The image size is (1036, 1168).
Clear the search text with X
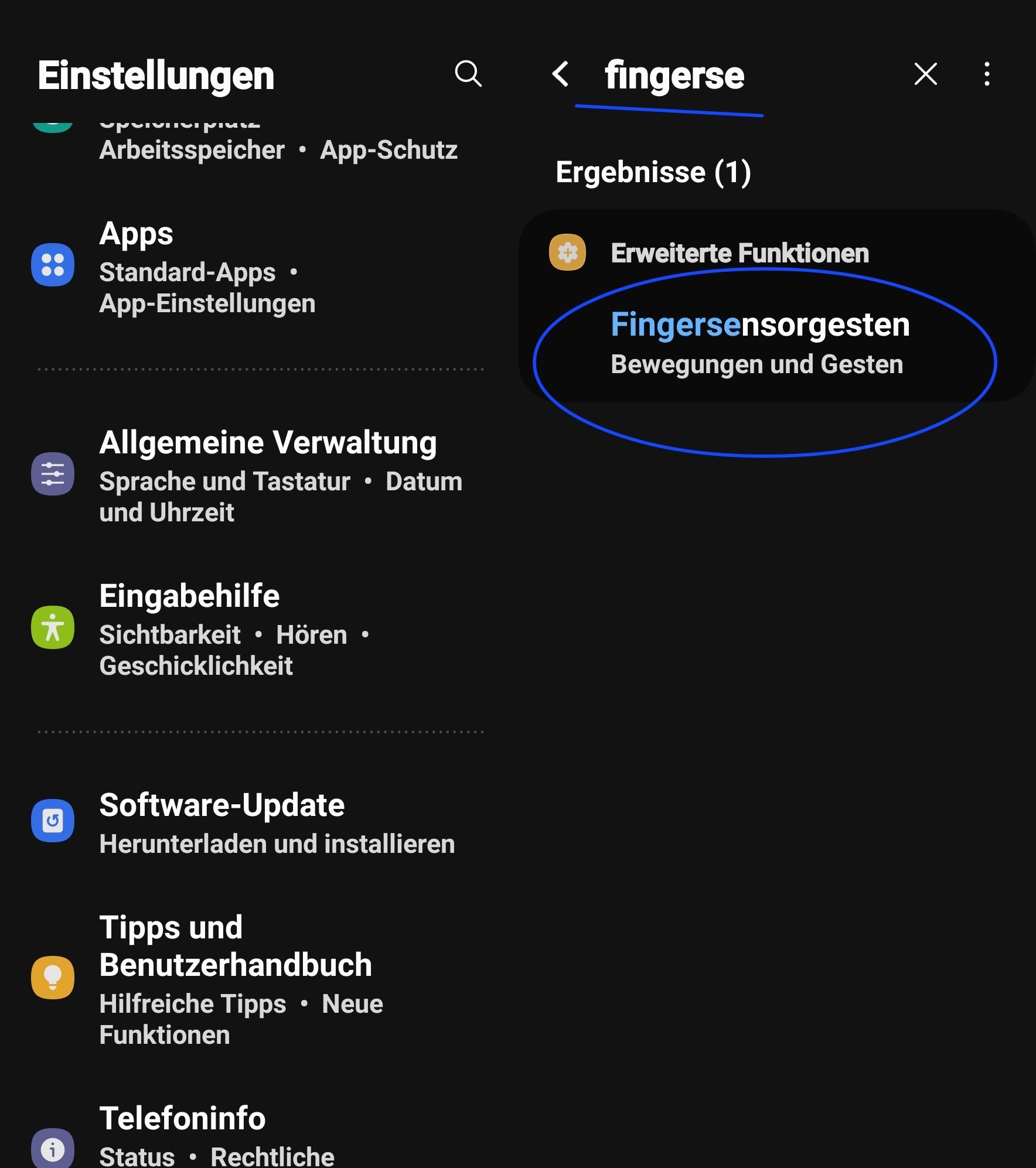[925, 74]
